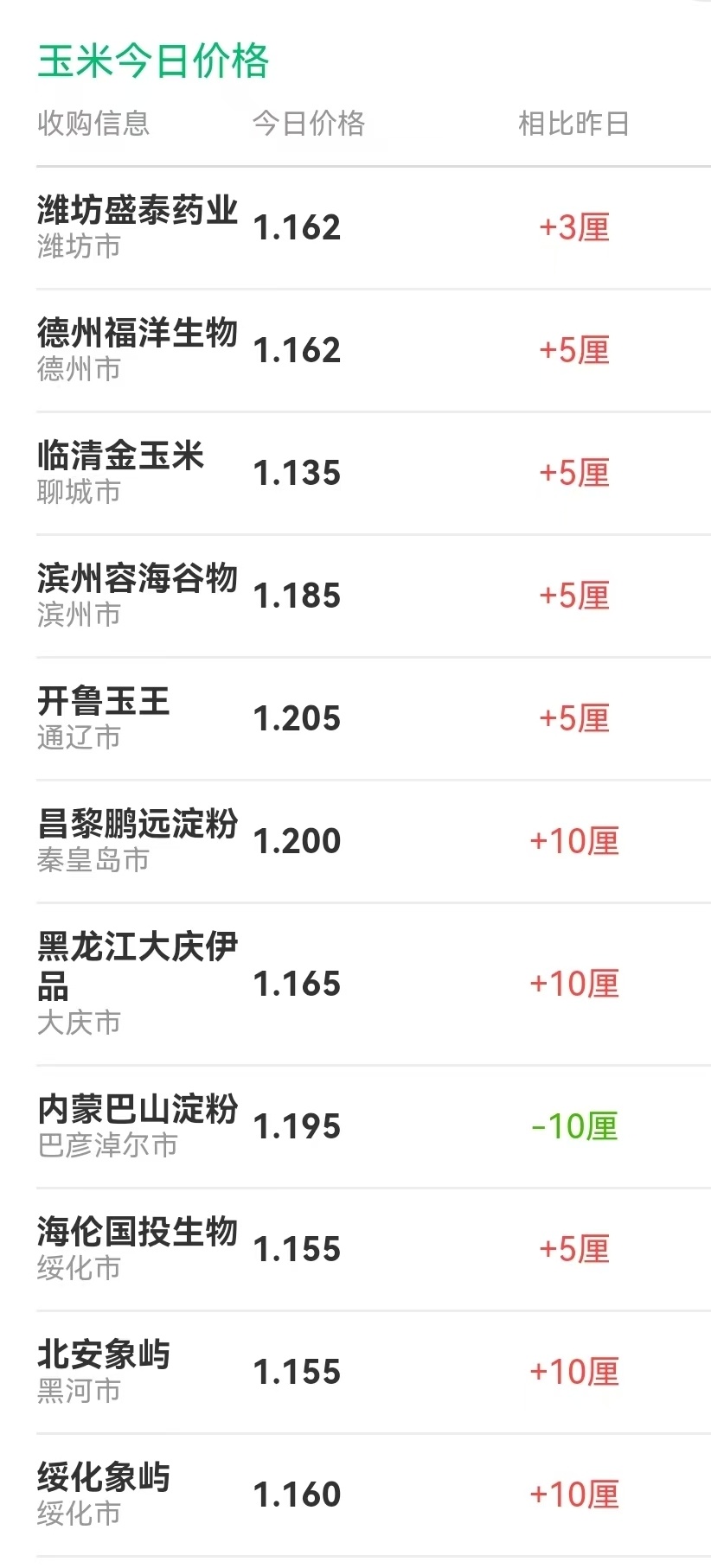
Task: Click the 北安象屿 company name
Action: tap(104, 1351)
